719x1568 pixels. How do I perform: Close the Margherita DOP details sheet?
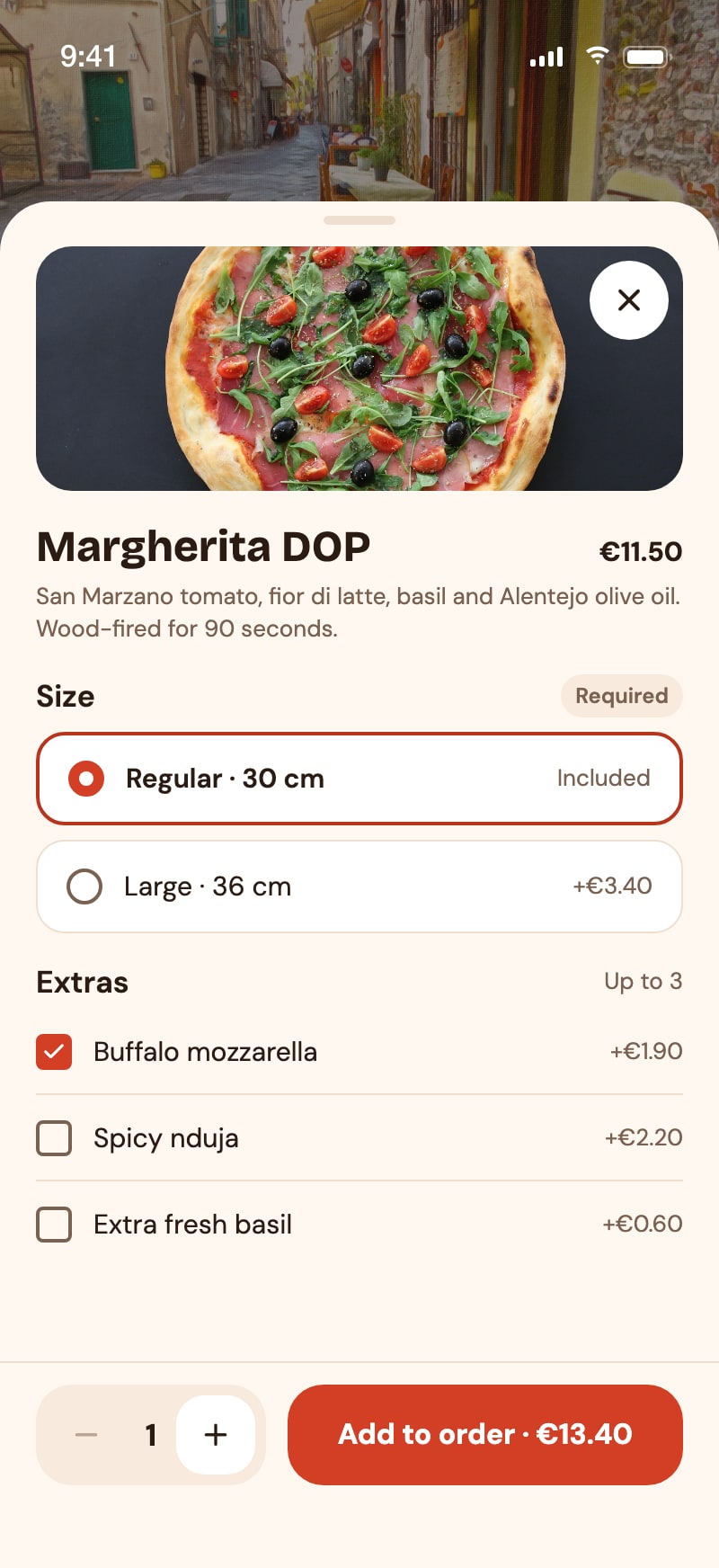coord(629,300)
